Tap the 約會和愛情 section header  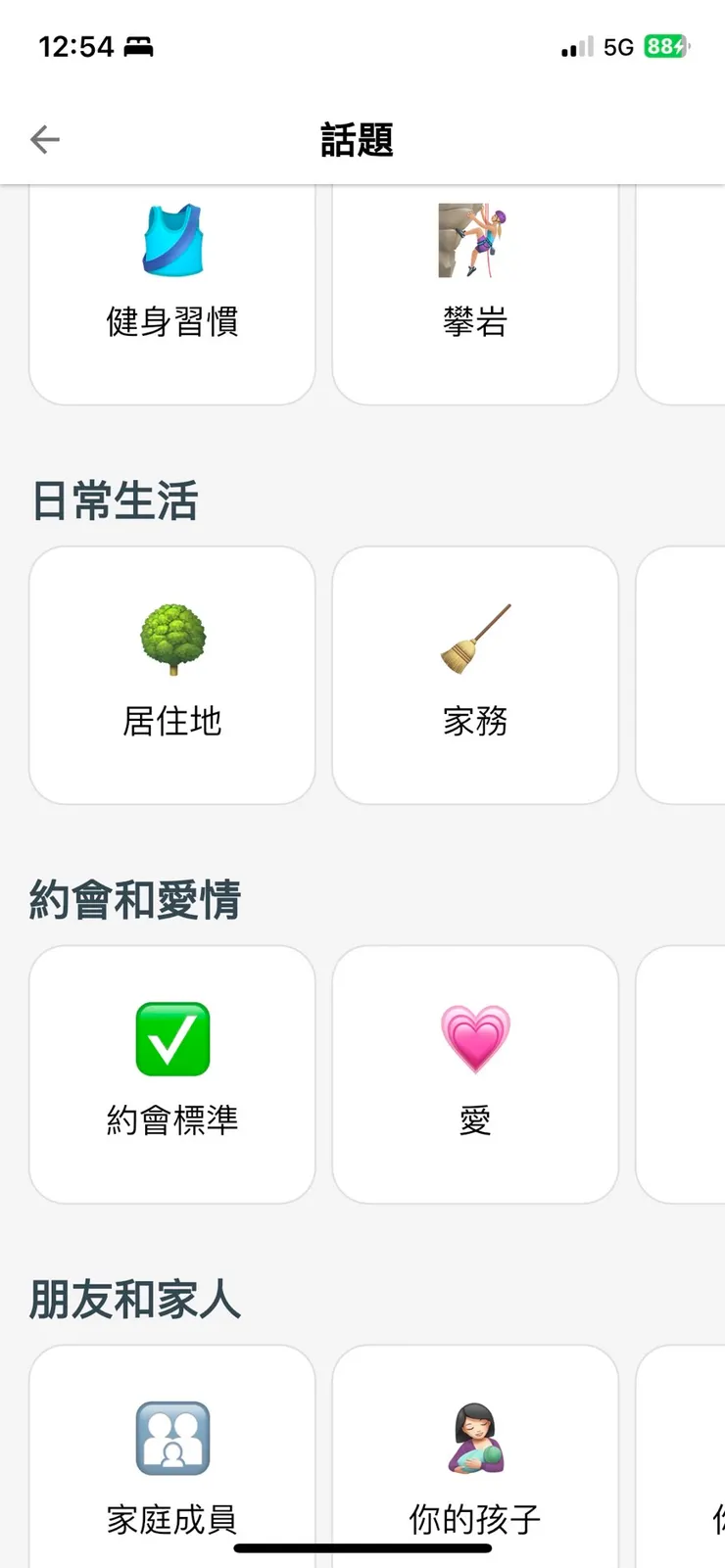pyautogui.click(x=135, y=899)
